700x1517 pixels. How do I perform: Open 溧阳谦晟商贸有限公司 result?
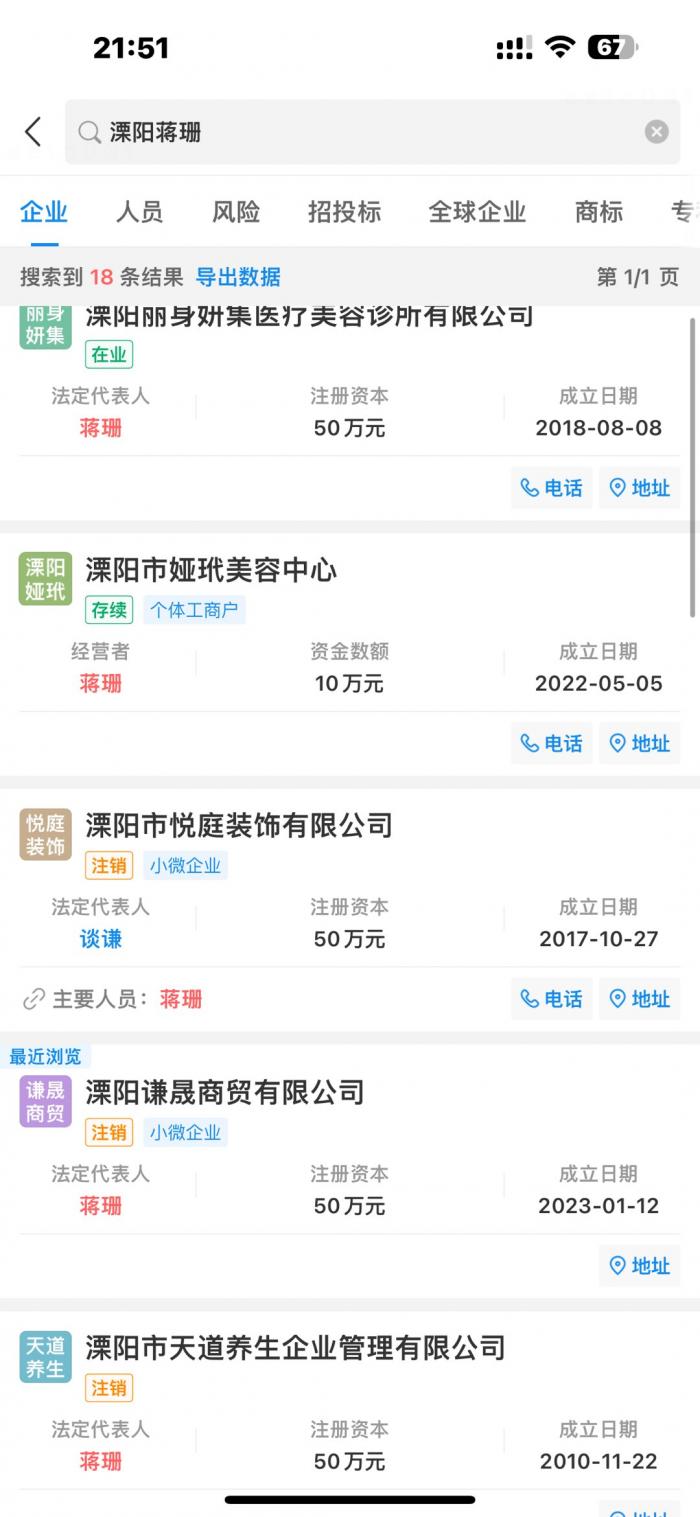tap(225, 1092)
